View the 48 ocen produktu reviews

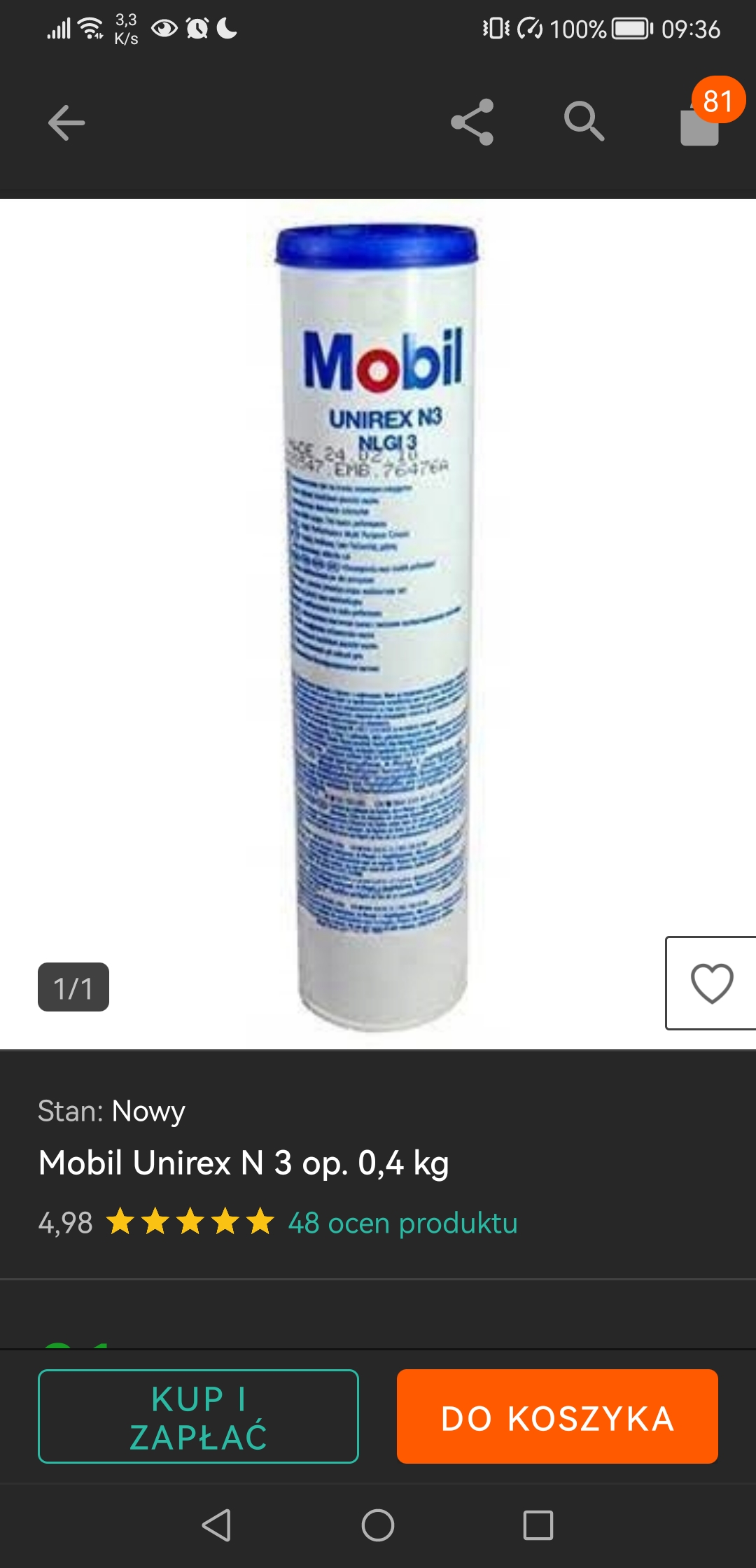pos(402,1223)
